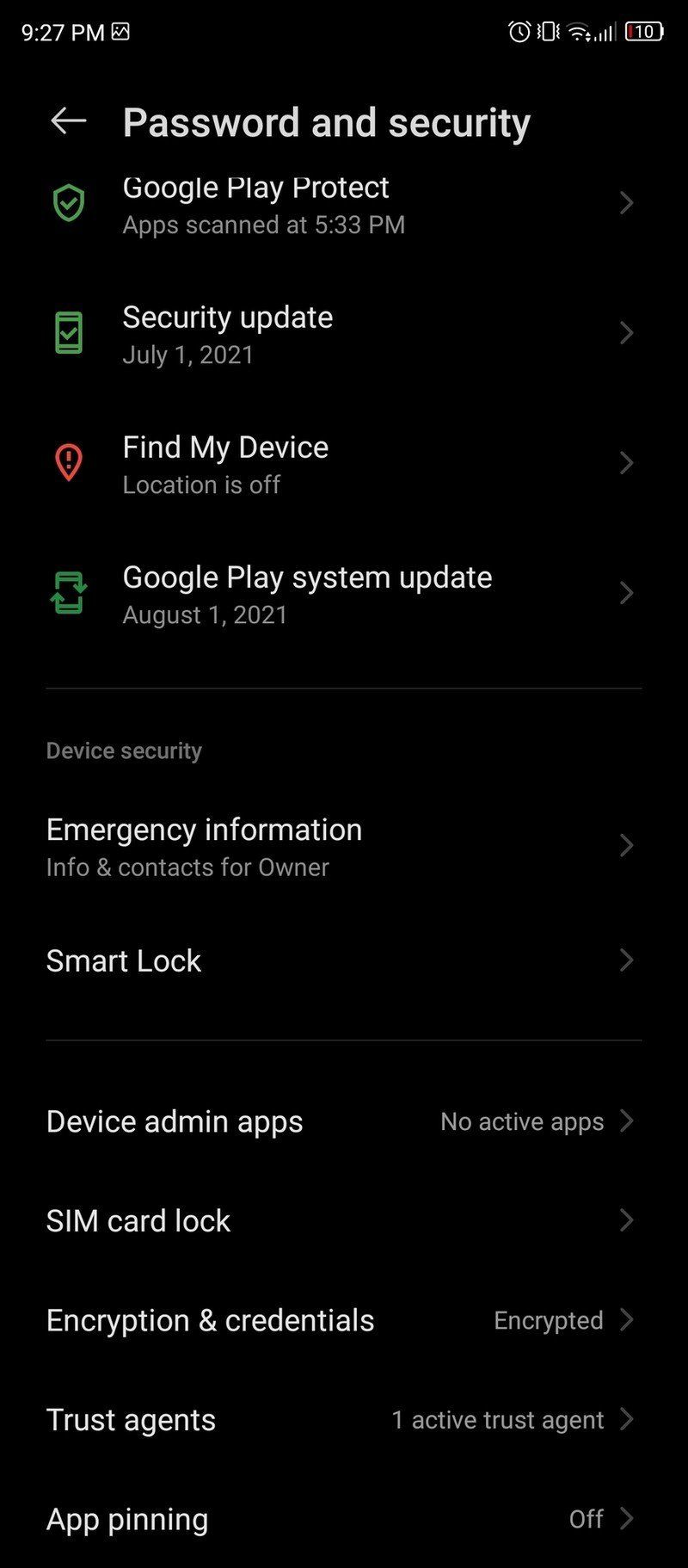This screenshot has width=688, height=1568.
Task: Select the Google Play system update entry
Action: point(307,593)
